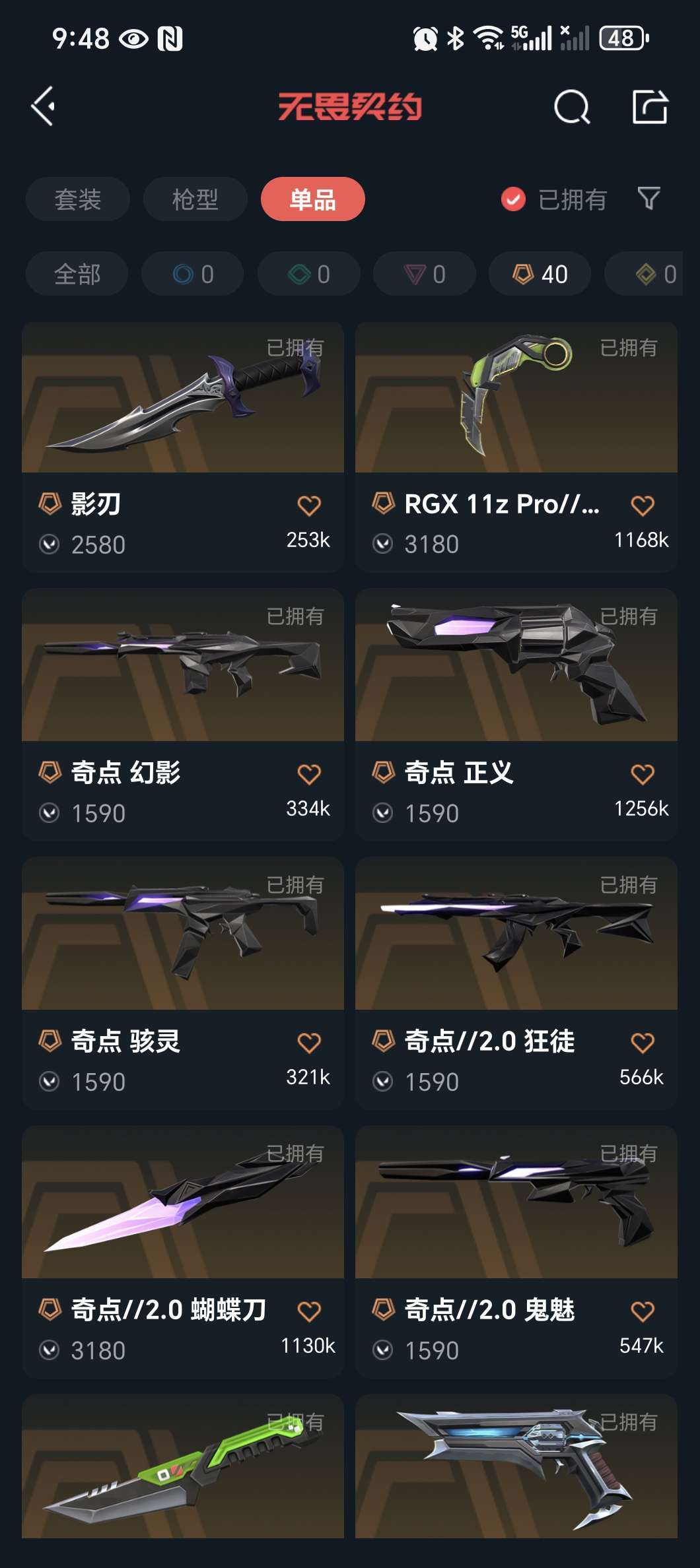The height and width of the screenshot is (1568, 700).
Task: Go back using the top-left arrow
Action: (x=44, y=106)
